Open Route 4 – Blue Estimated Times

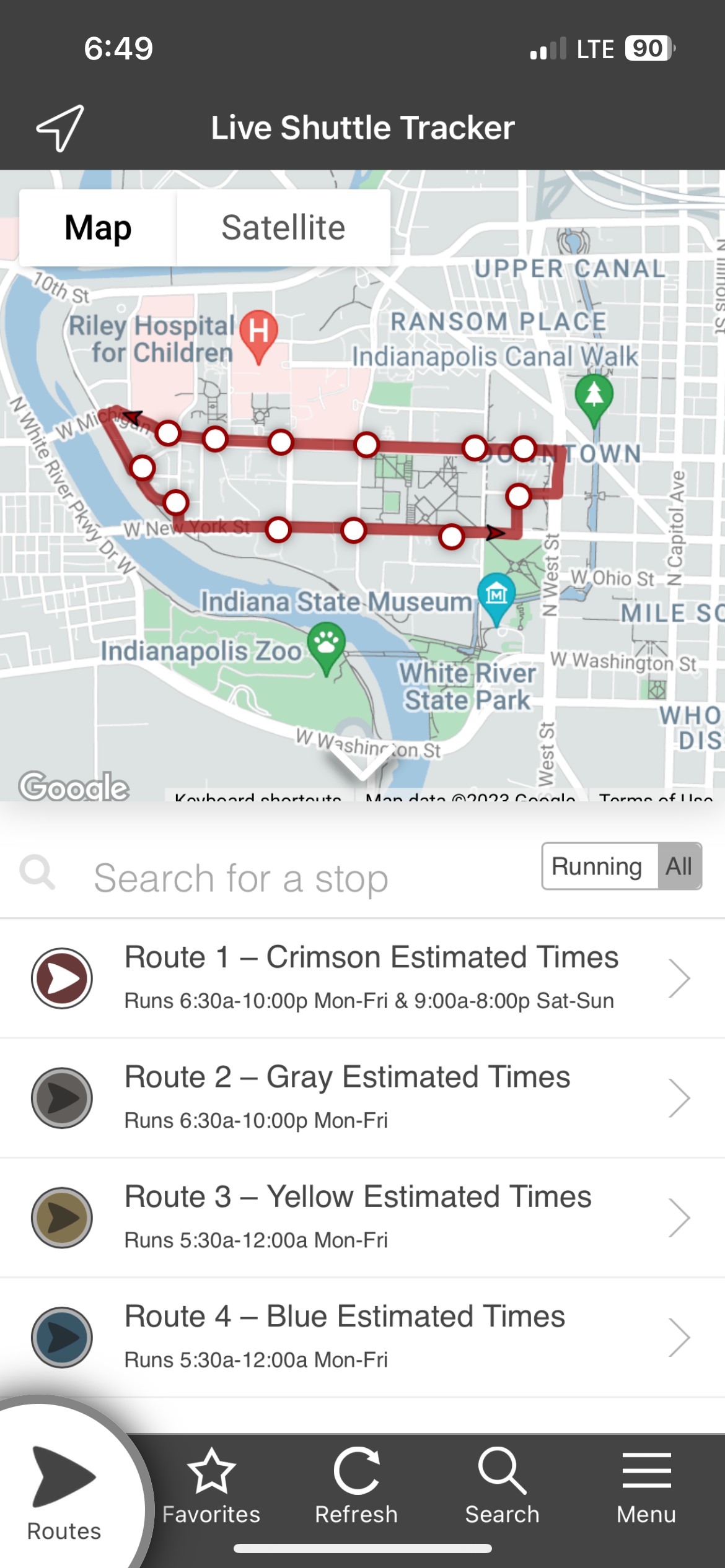[x=362, y=1336]
